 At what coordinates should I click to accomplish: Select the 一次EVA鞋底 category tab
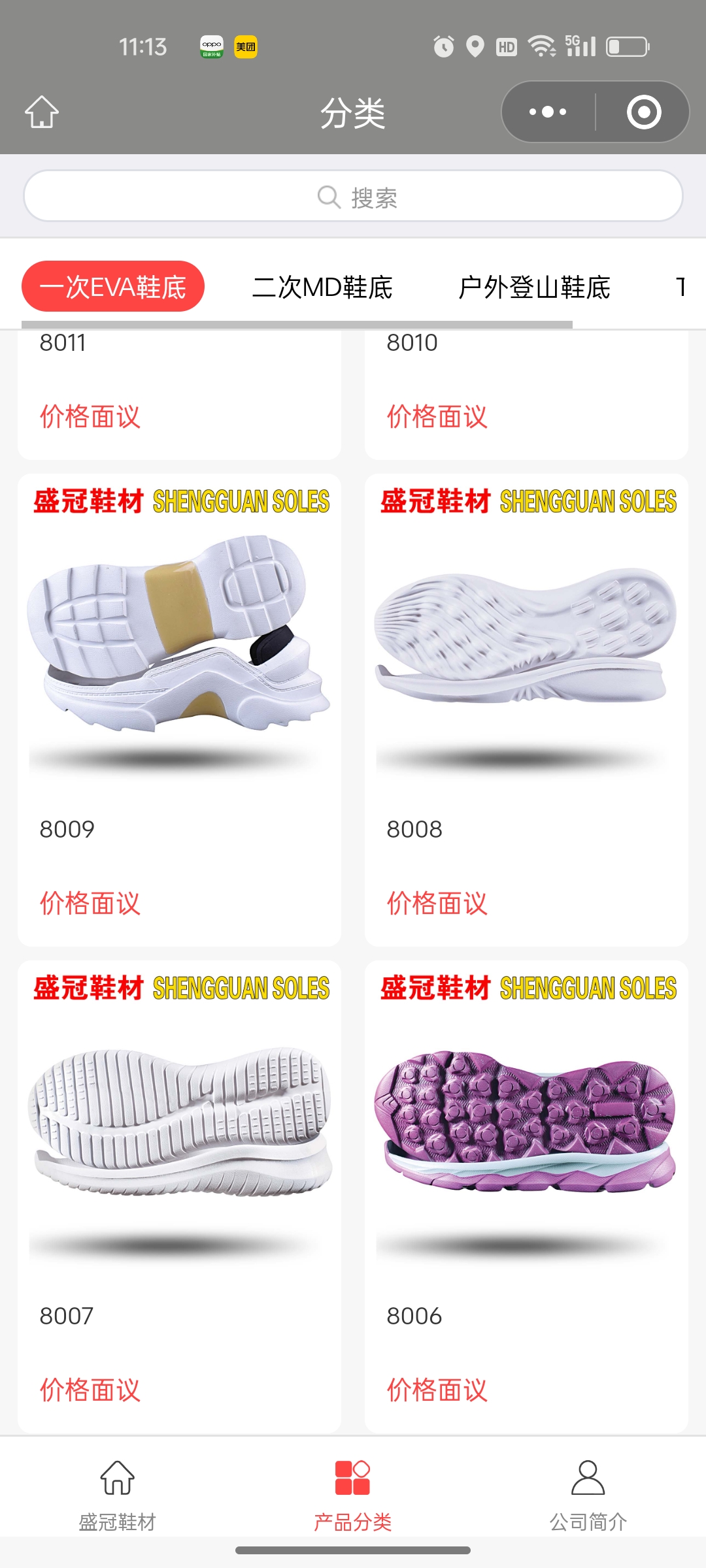pyautogui.click(x=113, y=287)
